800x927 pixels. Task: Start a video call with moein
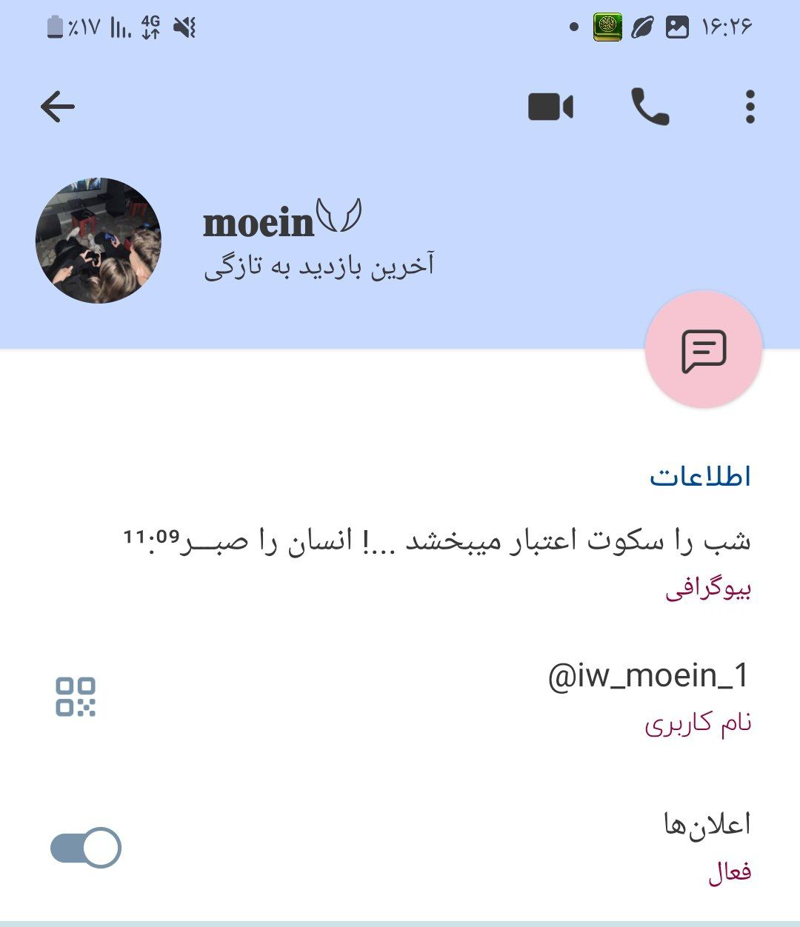coord(550,107)
